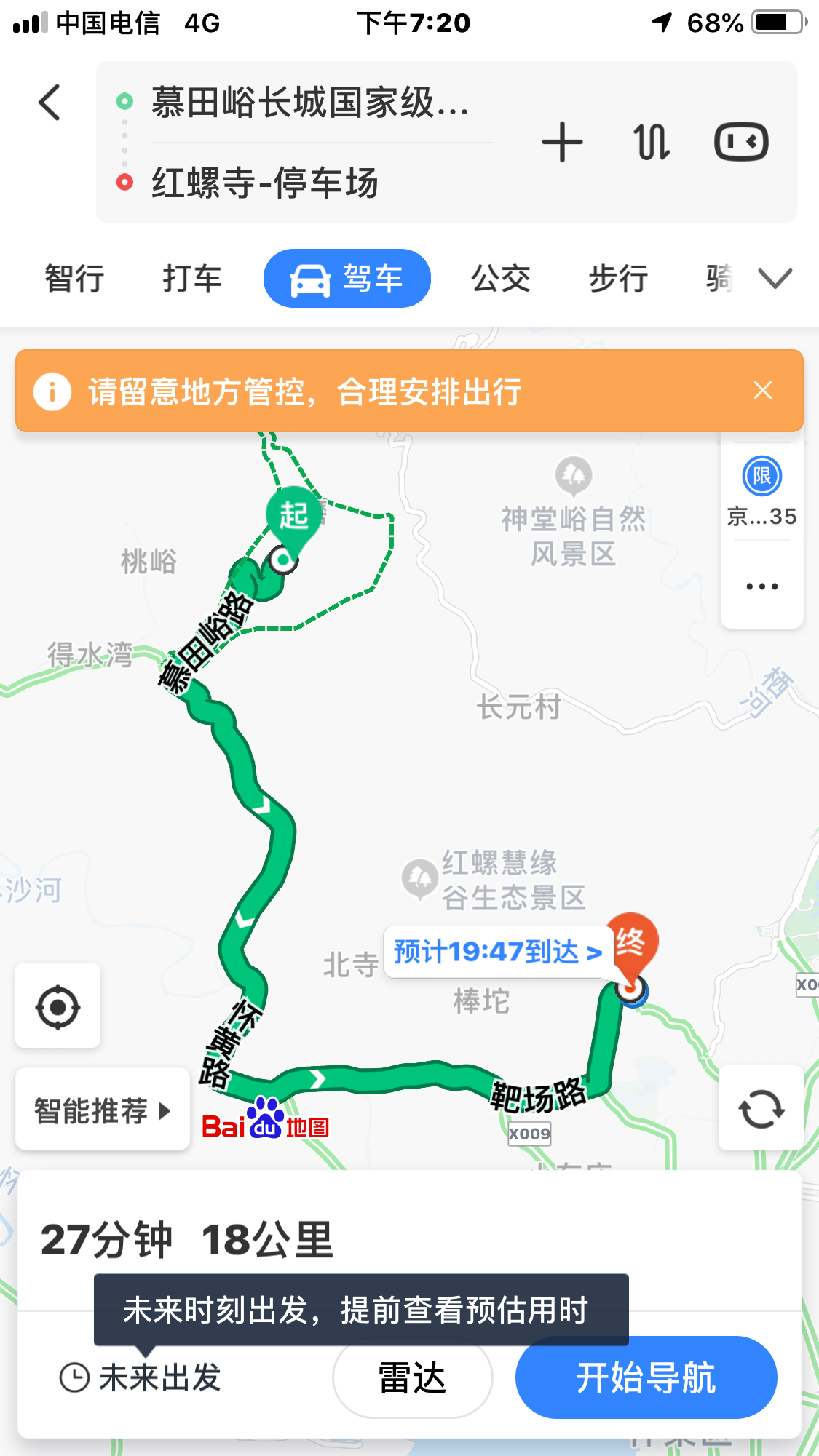Viewport: 819px width, 1456px height.
Task: Open the 雷达 radar mode
Action: coord(412,1377)
